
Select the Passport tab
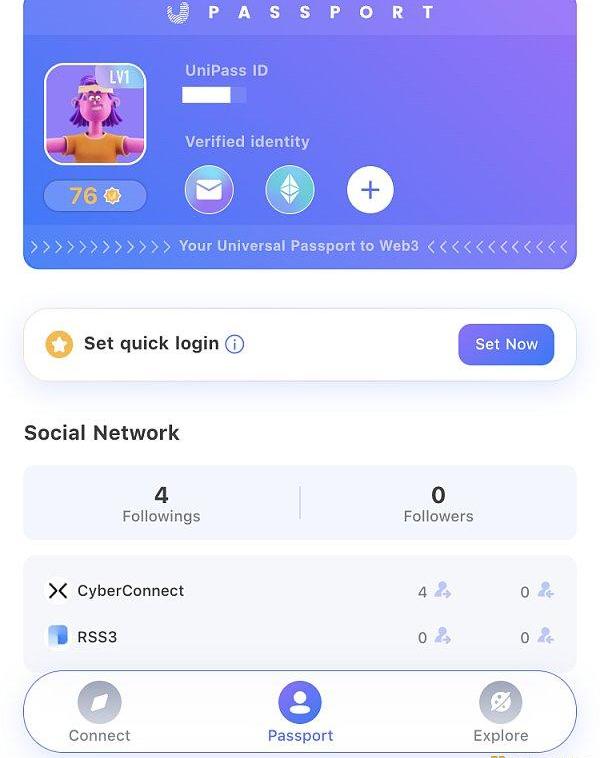tap(300, 712)
